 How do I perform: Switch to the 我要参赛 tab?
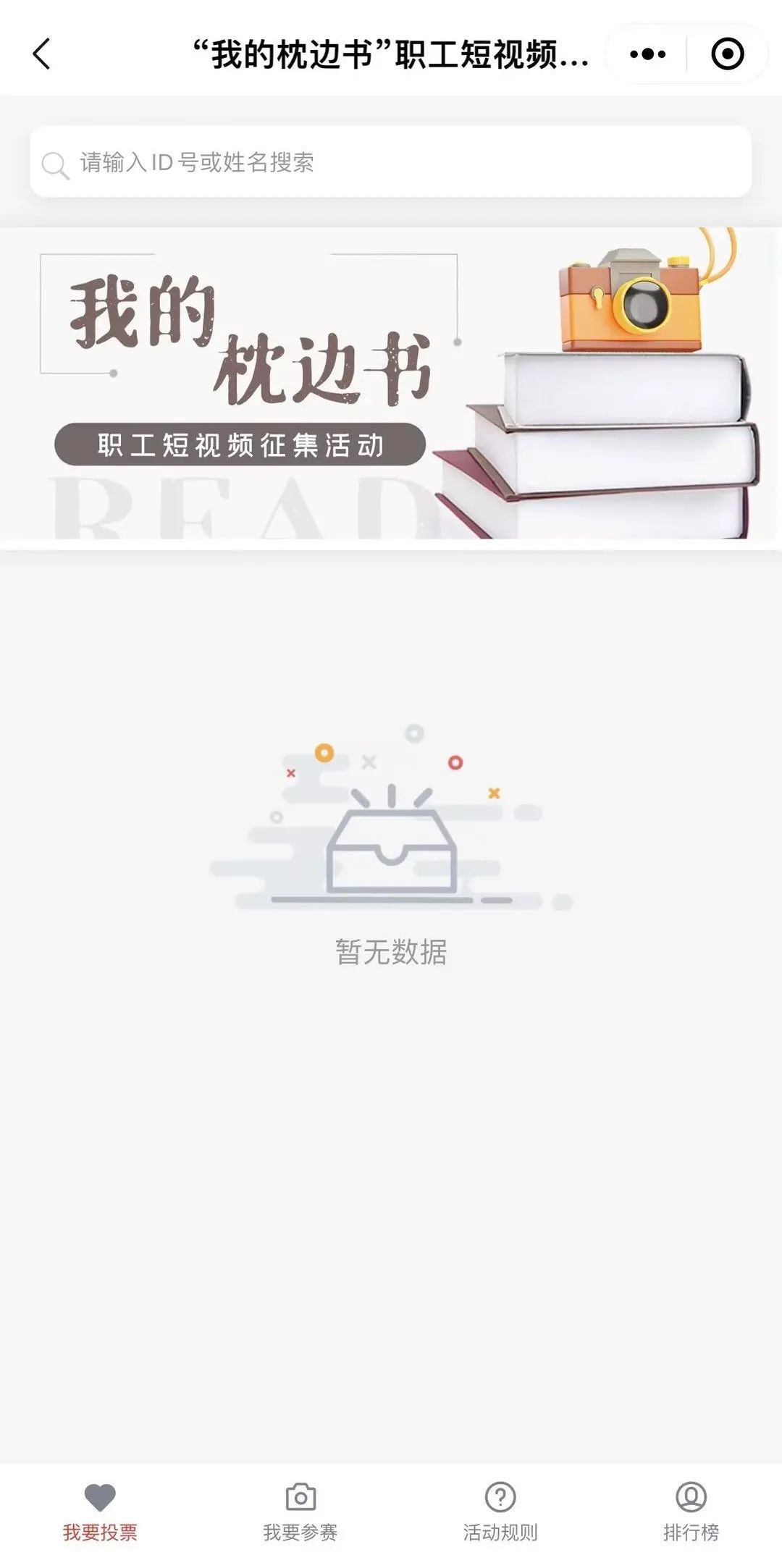coord(300,1512)
